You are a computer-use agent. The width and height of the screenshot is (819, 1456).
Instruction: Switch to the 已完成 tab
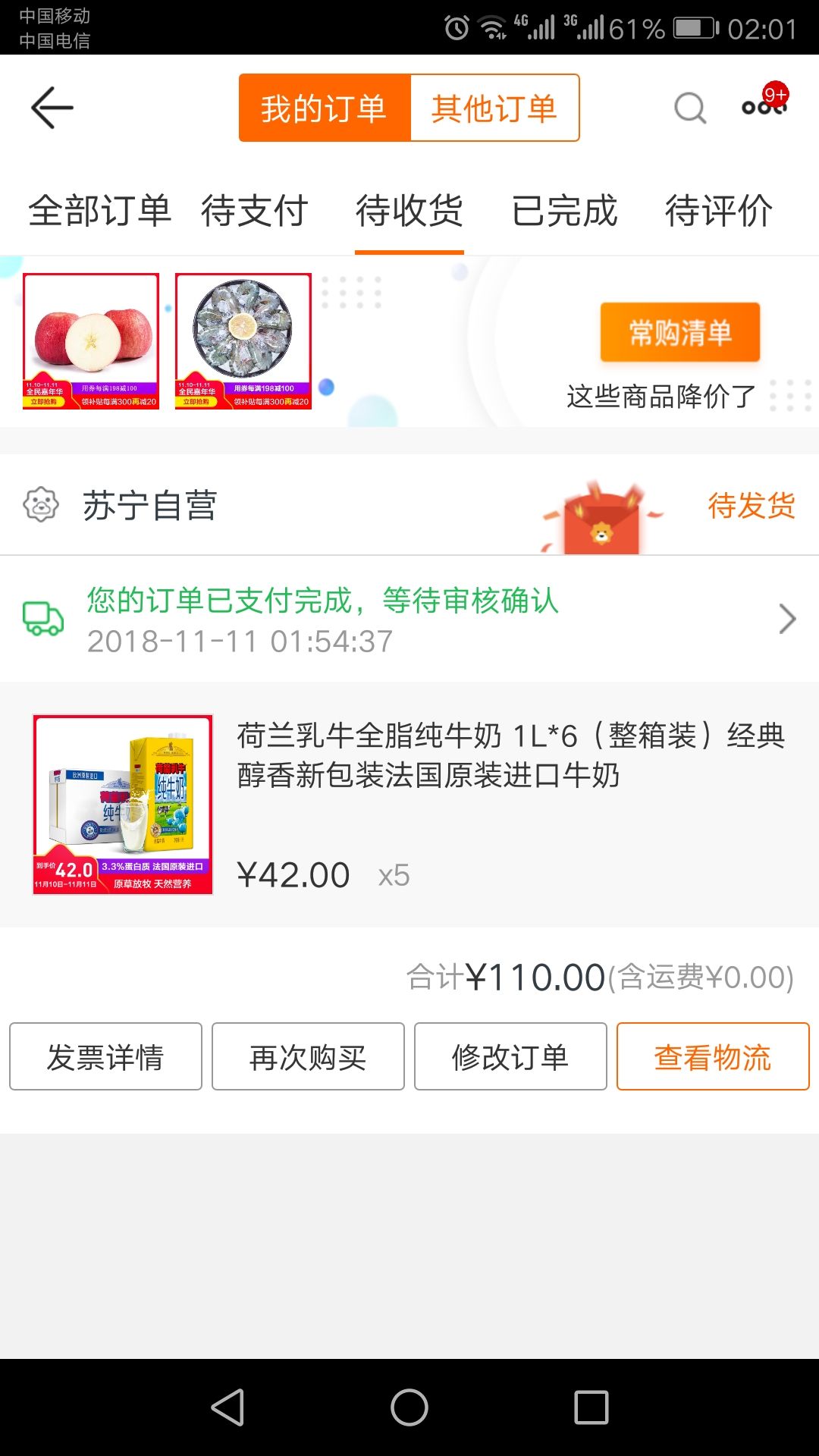(x=564, y=213)
